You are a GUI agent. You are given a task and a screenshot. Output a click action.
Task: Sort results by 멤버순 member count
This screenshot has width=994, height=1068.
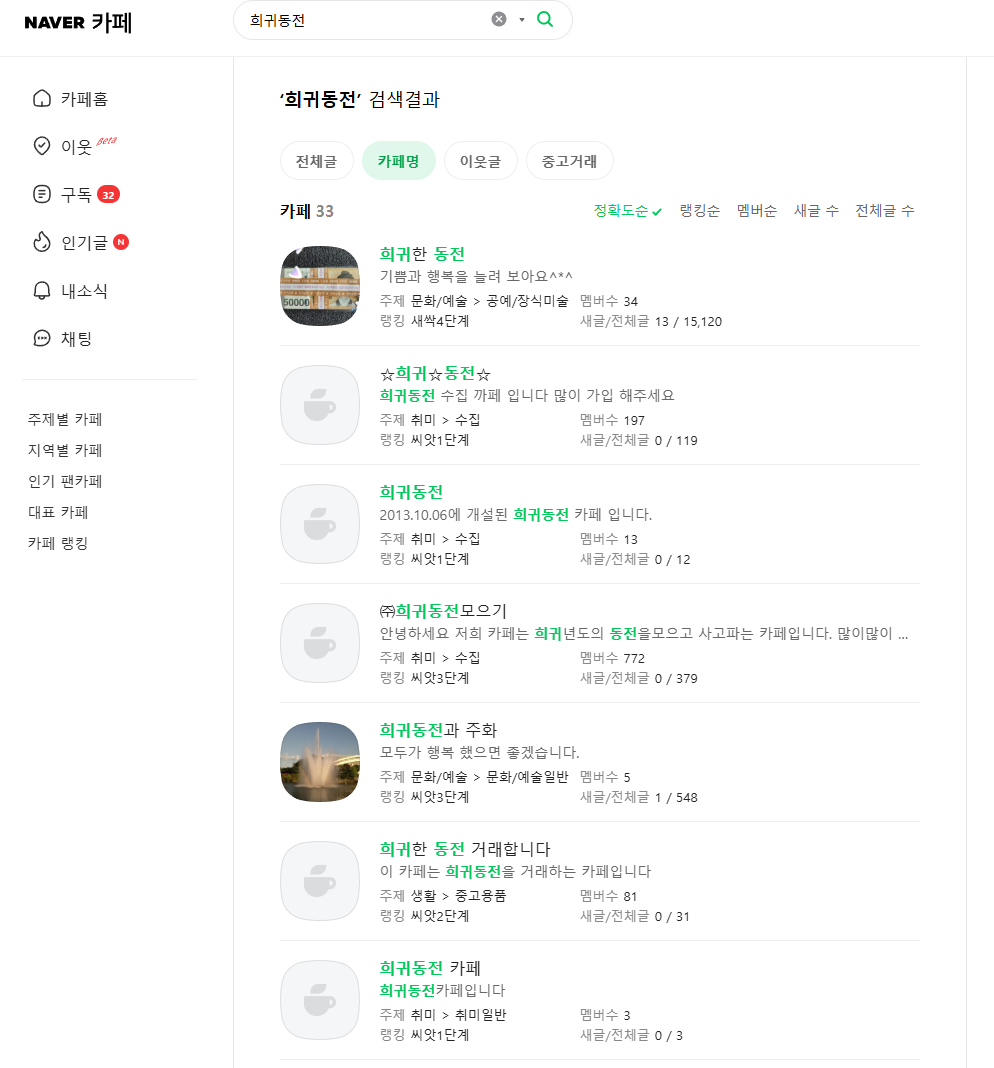(757, 210)
